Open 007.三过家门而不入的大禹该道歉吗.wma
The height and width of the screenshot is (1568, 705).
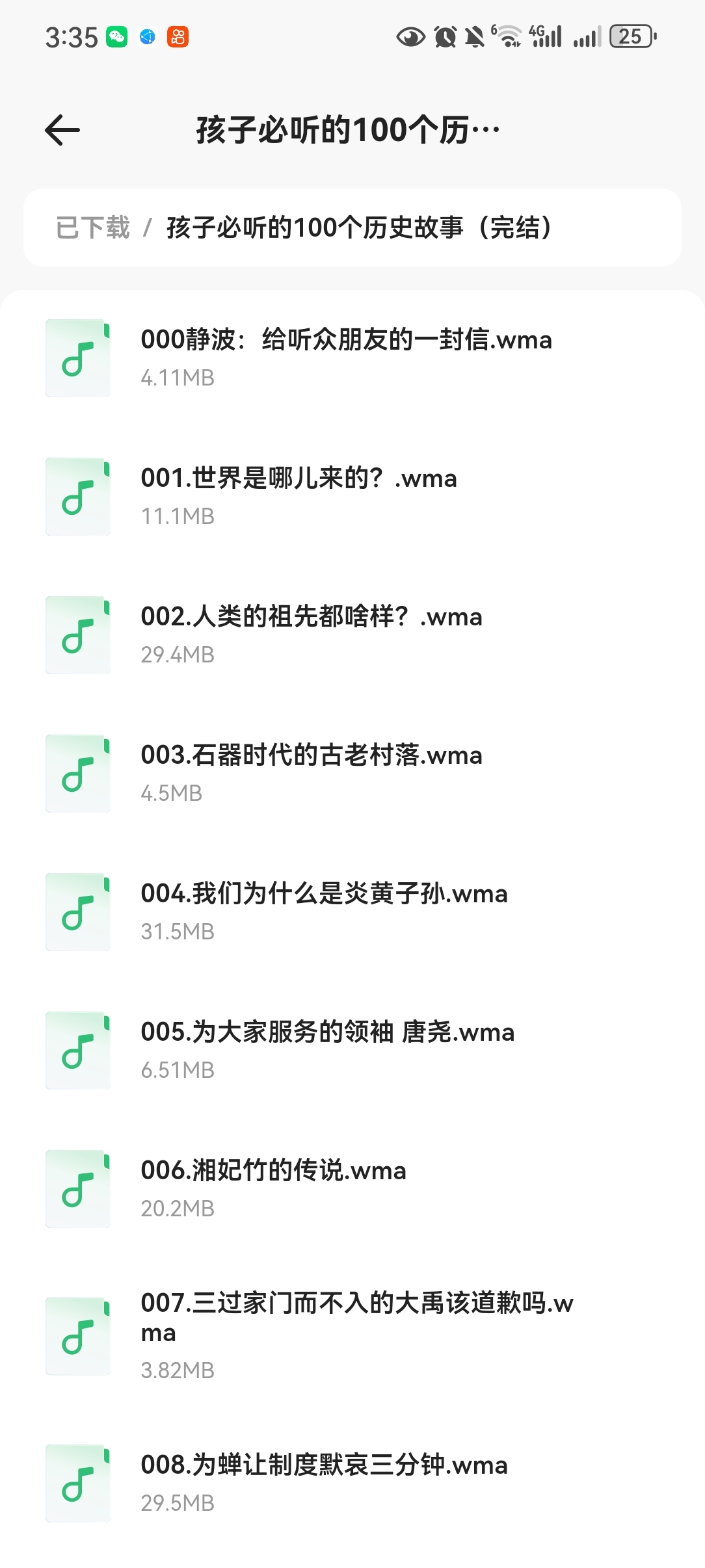(356, 1334)
